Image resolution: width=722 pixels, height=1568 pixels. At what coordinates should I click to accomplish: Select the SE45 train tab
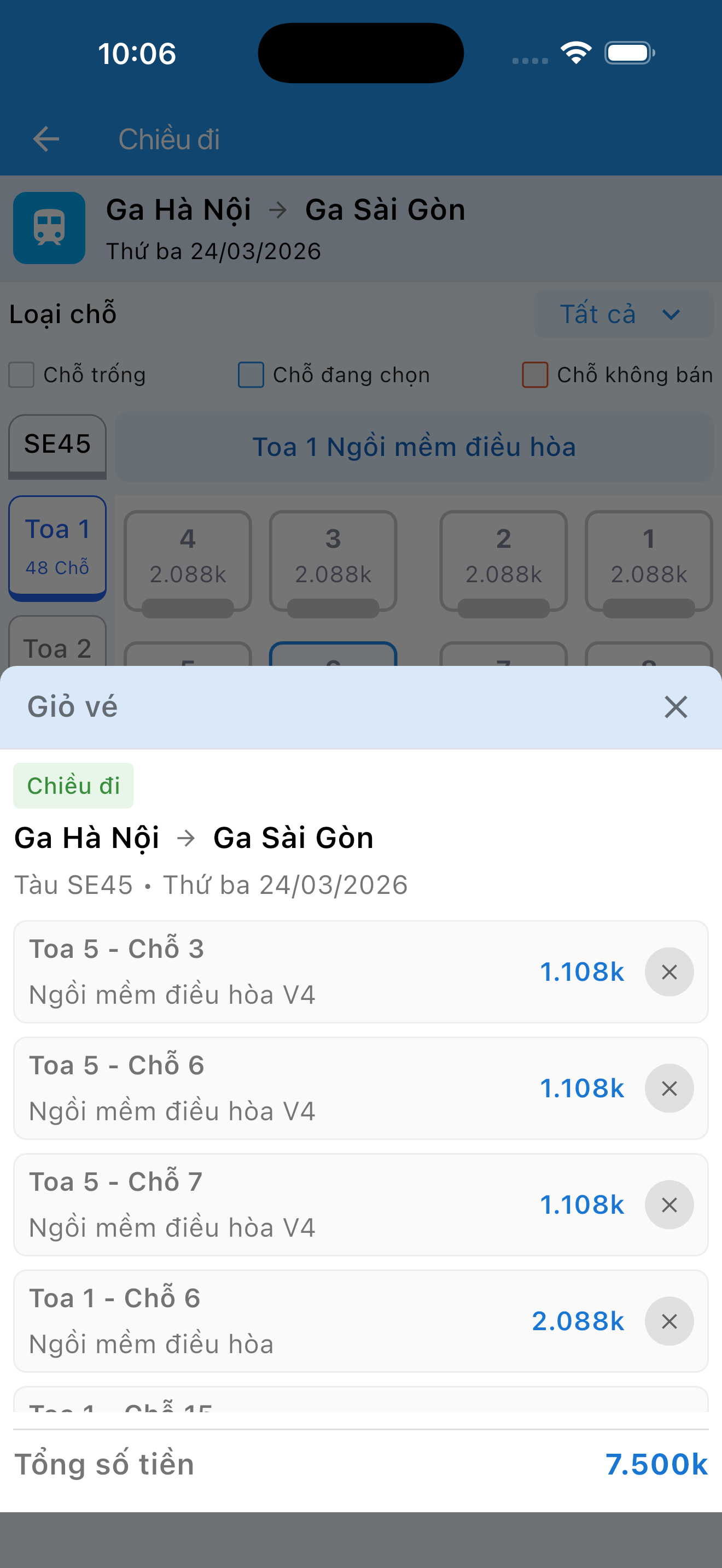[57, 444]
